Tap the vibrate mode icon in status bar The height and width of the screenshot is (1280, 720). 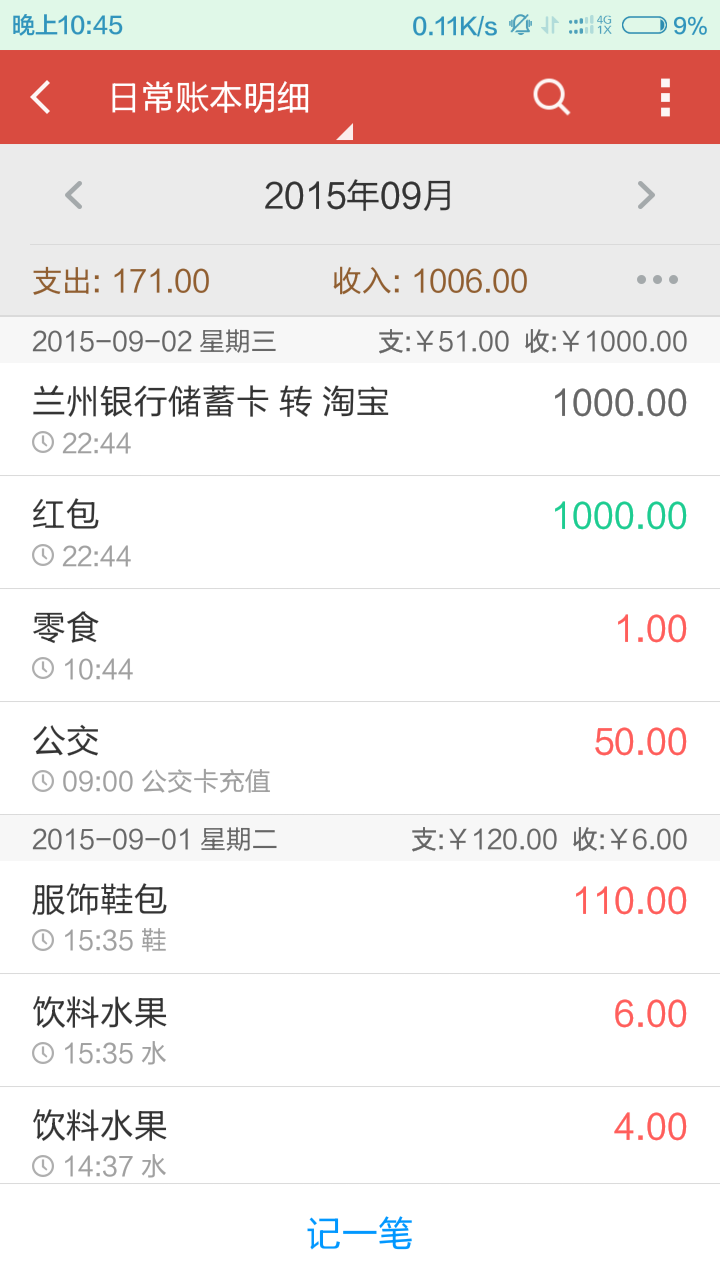(520, 24)
